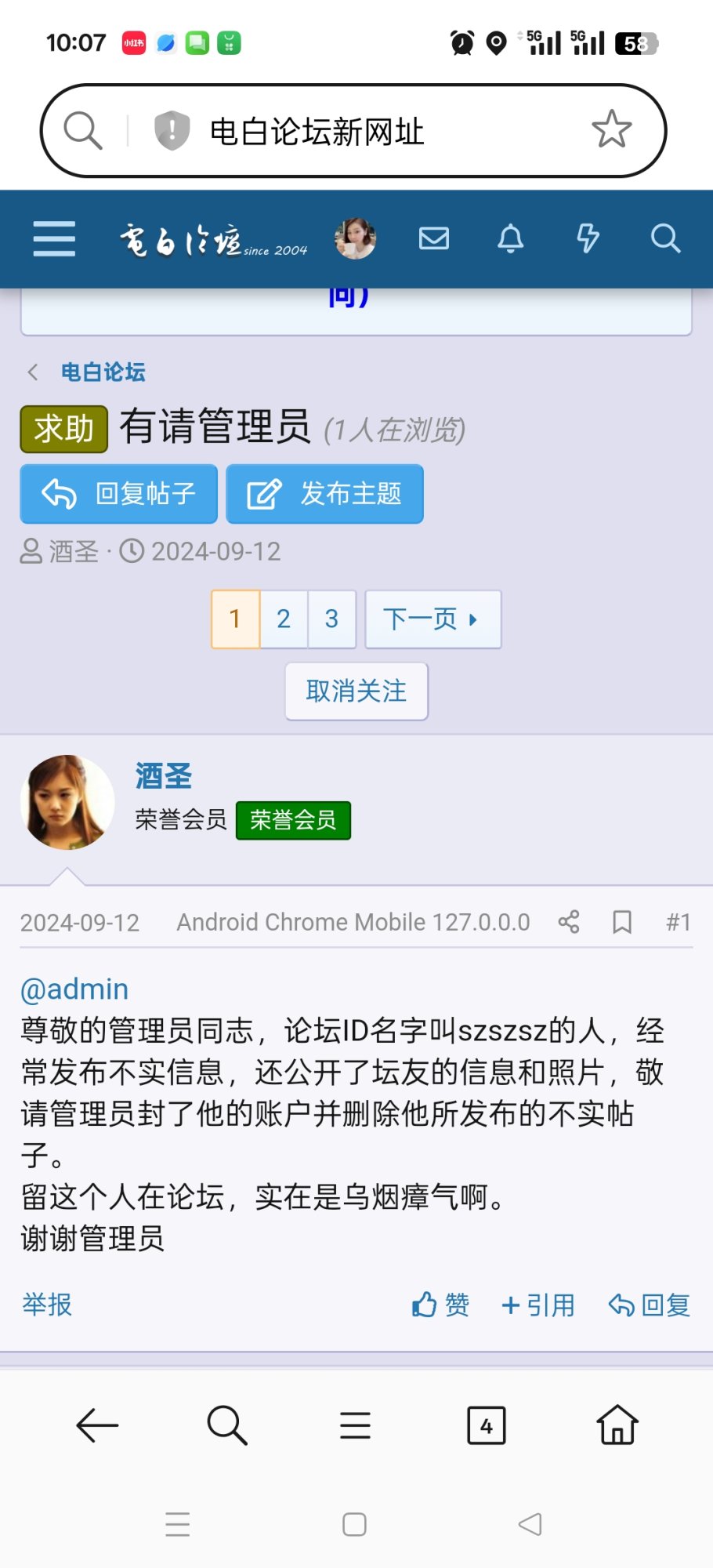713x1568 pixels.
Task: Go back to 电白论坛 breadcrumb
Action: pos(103,372)
